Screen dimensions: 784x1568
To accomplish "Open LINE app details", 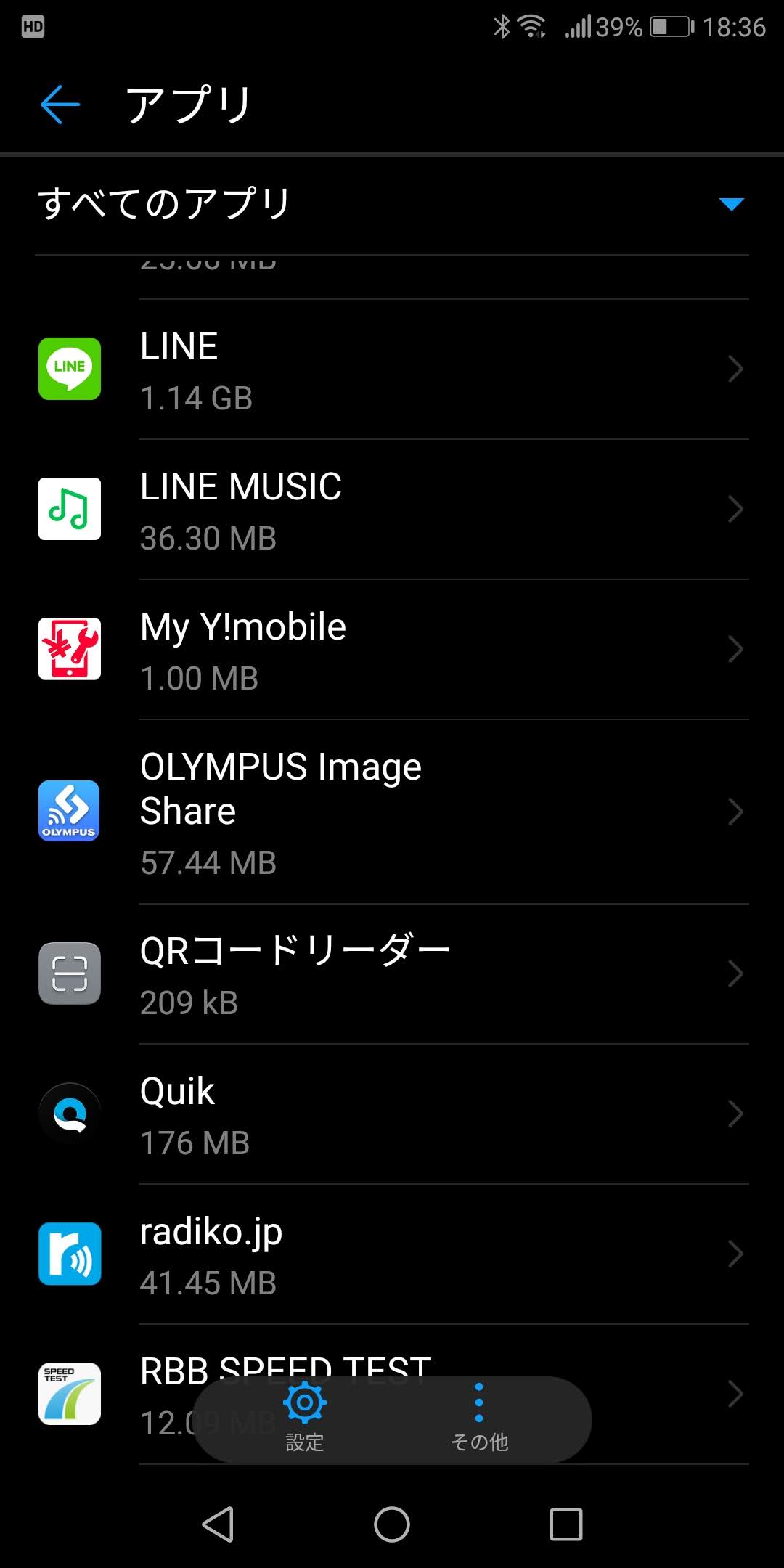I will tap(392, 369).
